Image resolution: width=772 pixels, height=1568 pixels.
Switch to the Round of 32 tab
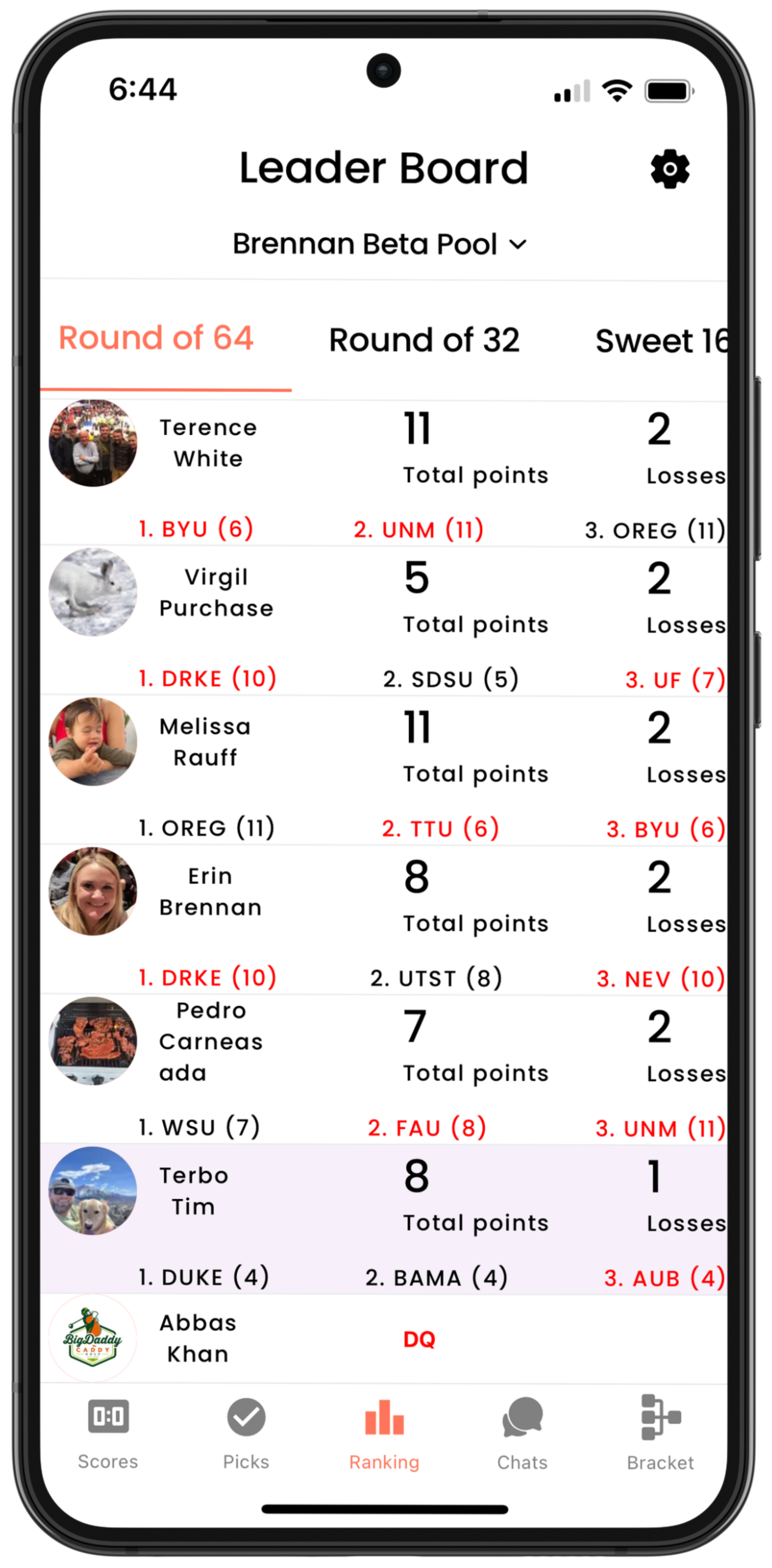[424, 340]
